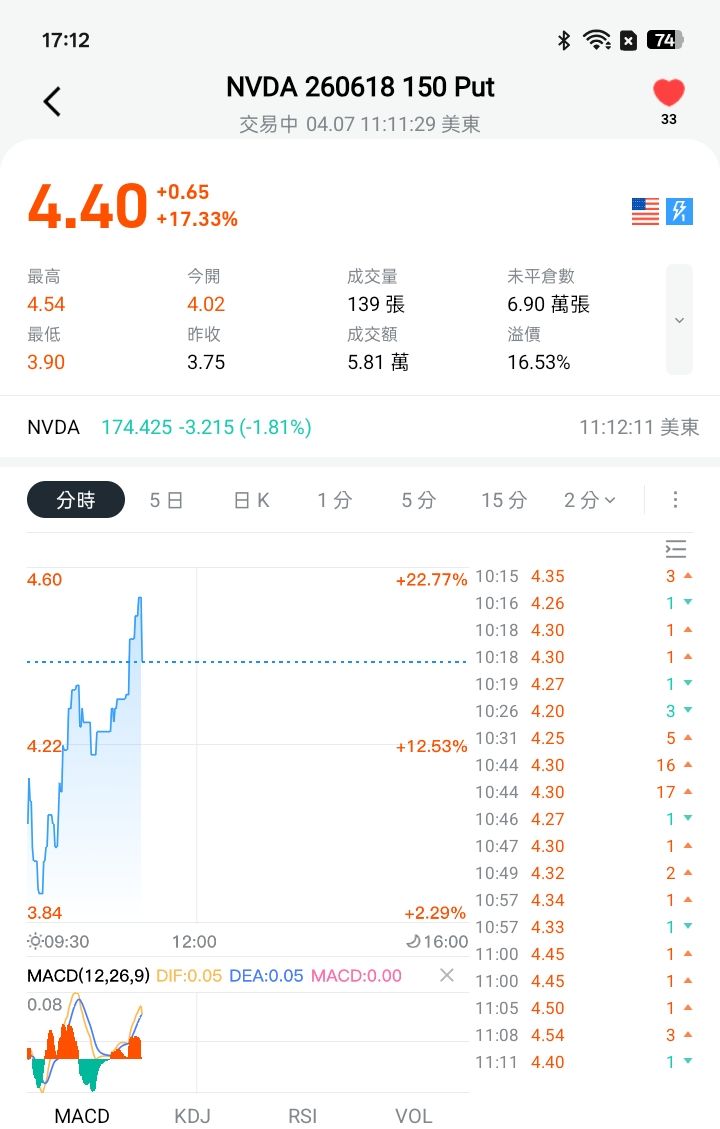Close the MACD indicator panel

pyautogui.click(x=447, y=975)
